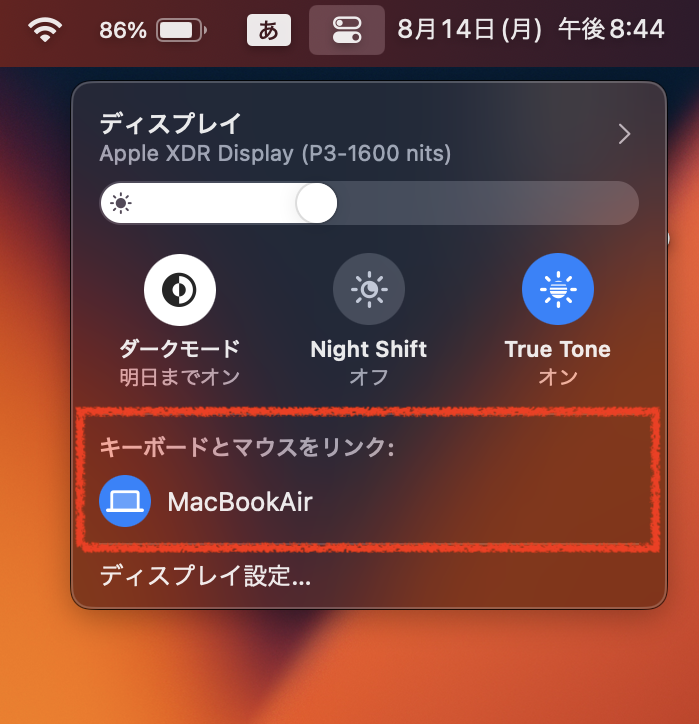Close Control Center from the menu bar icon
Image resolution: width=699 pixels, height=724 pixels.
(x=347, y=30)
